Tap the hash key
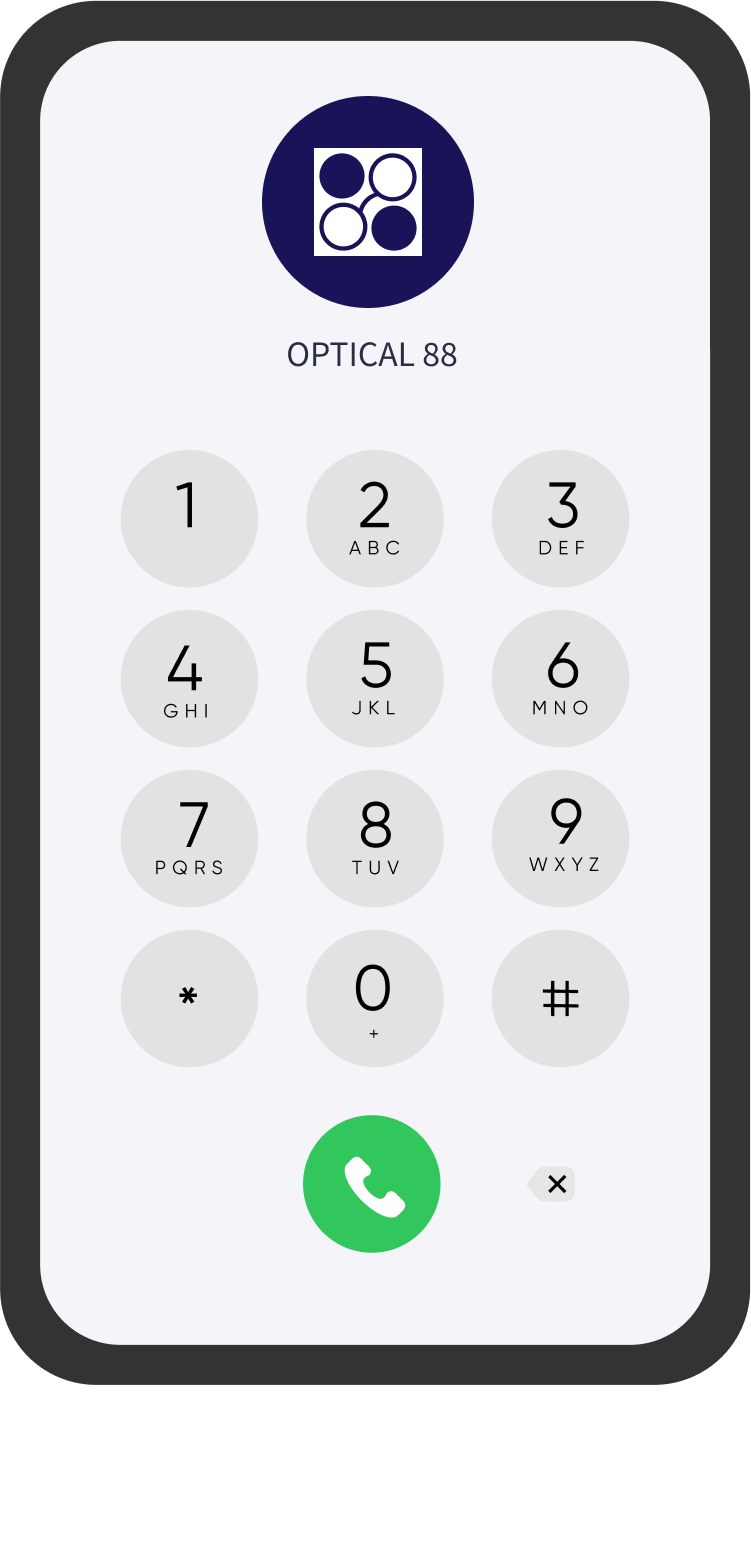751x1554 pixels. pyautogui.click(x=560, y=998)
